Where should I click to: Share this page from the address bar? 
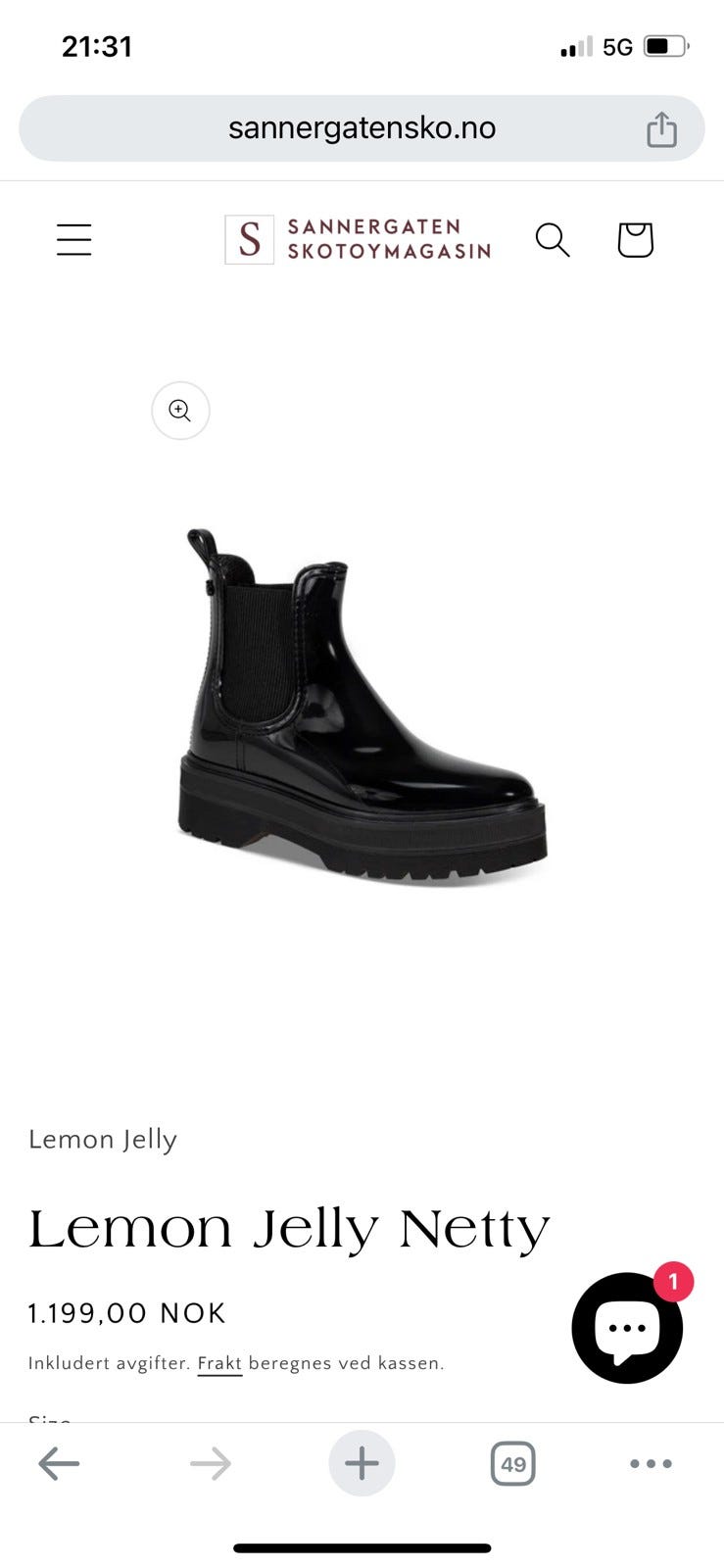pos(662,128)
